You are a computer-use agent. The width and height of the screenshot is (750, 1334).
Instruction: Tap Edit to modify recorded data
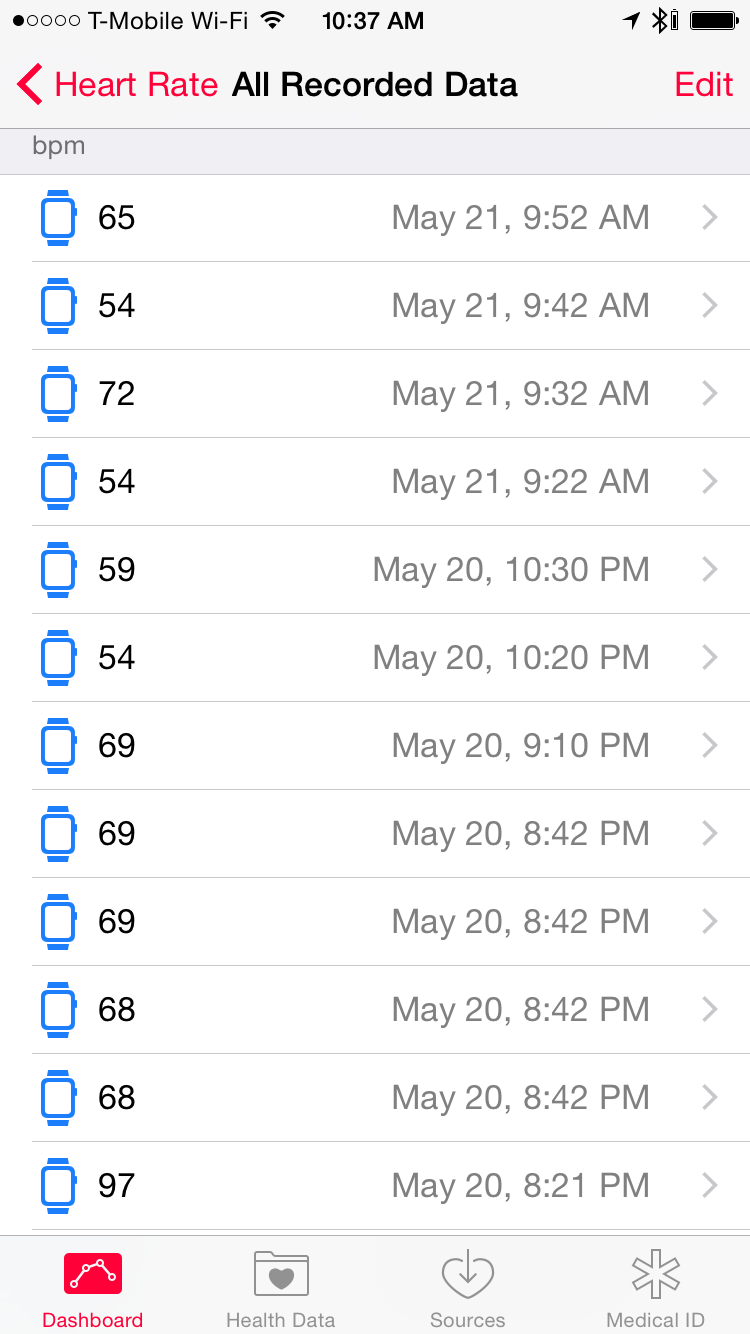tap(704, 85)
